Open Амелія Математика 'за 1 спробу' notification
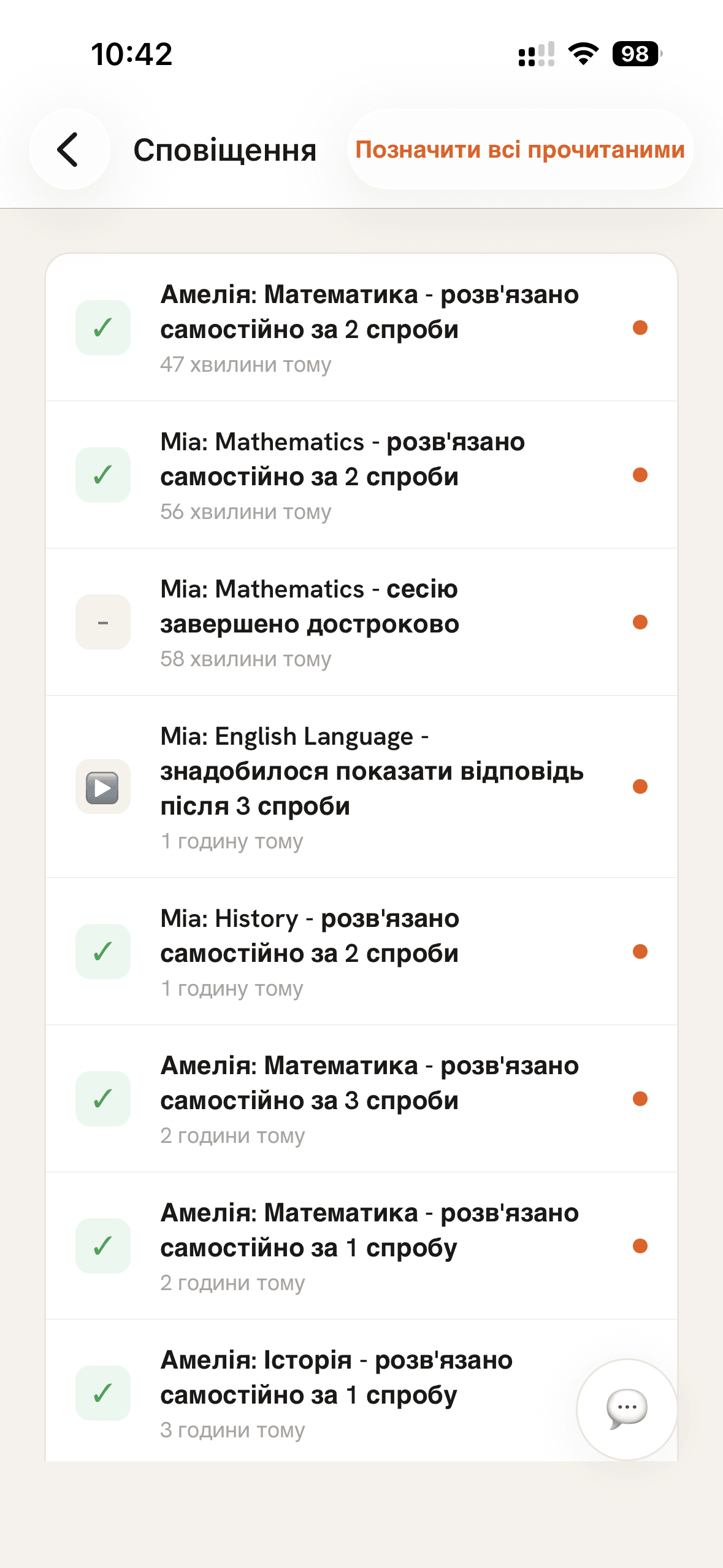The height and width of the screenshot is (1568, 723). pos(361,1246)
